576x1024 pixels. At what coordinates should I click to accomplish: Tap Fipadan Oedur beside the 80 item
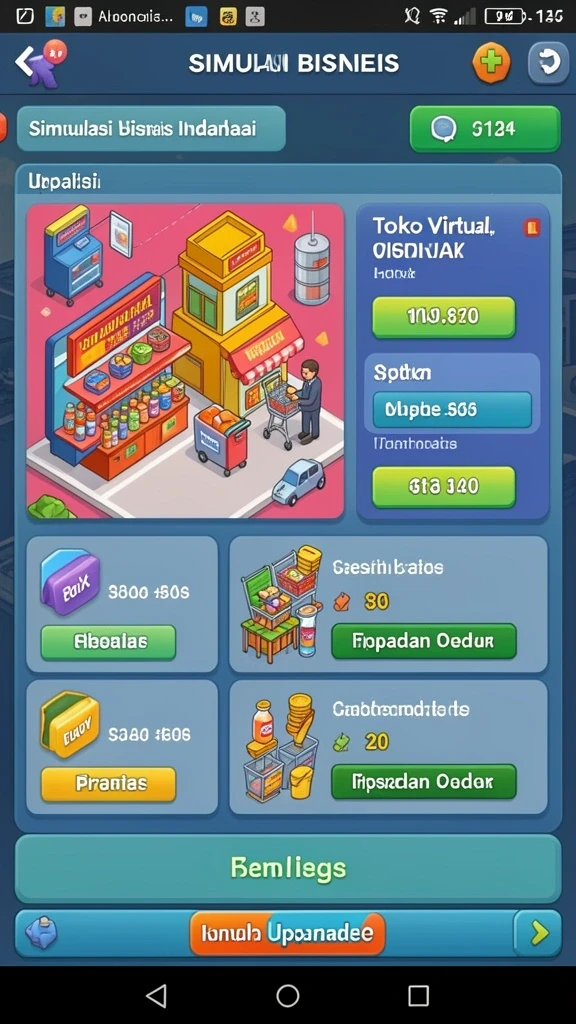click(424, 641)
